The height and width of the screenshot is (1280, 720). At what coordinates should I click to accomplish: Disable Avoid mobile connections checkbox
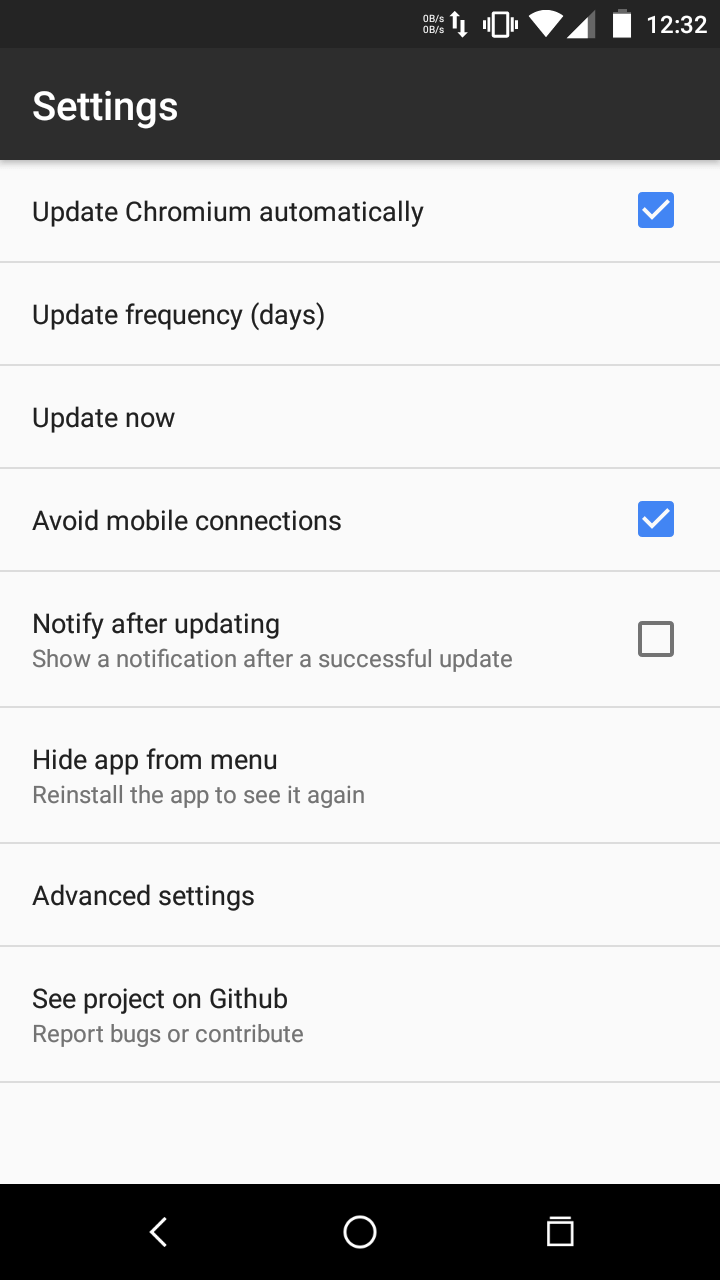click(x=655, y=520)
